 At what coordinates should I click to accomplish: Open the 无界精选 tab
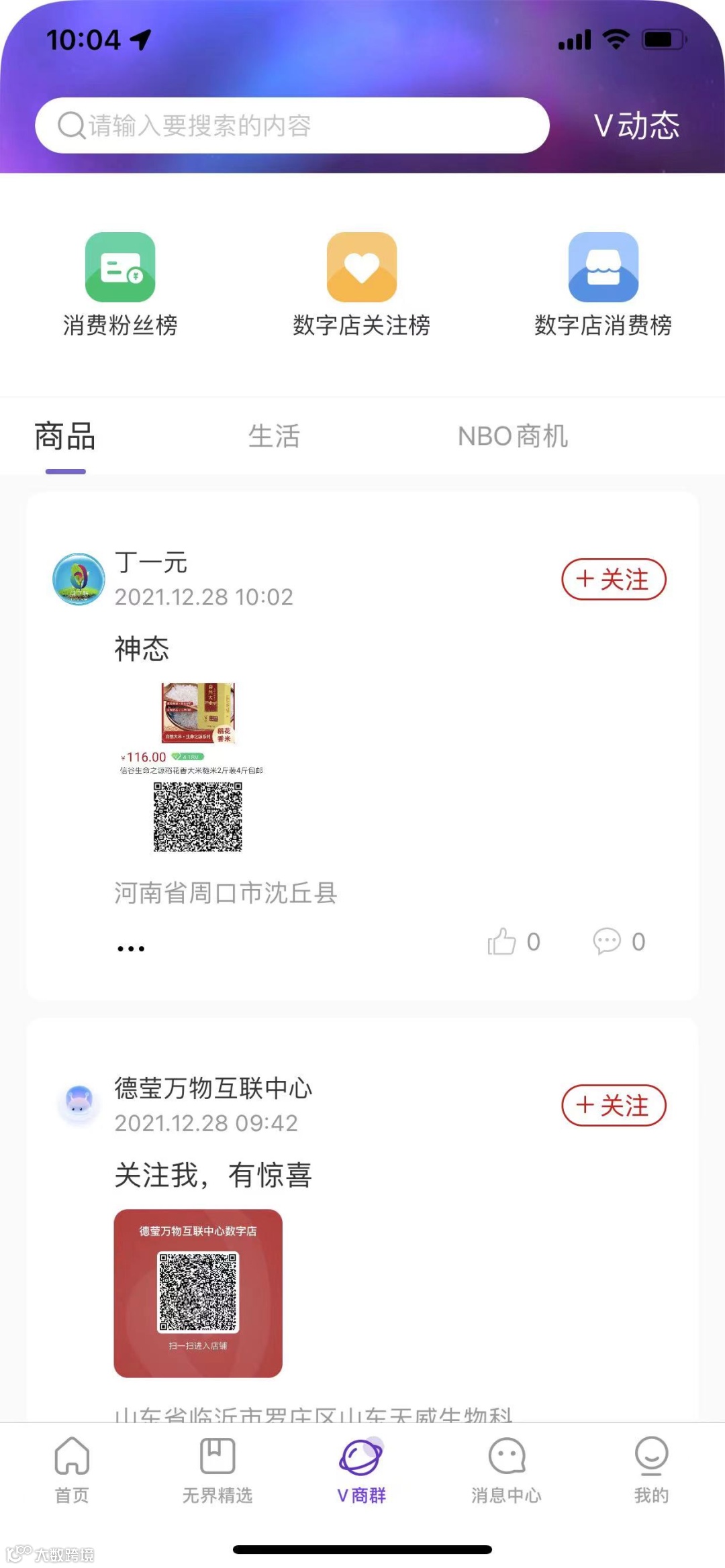[217, 1469]
